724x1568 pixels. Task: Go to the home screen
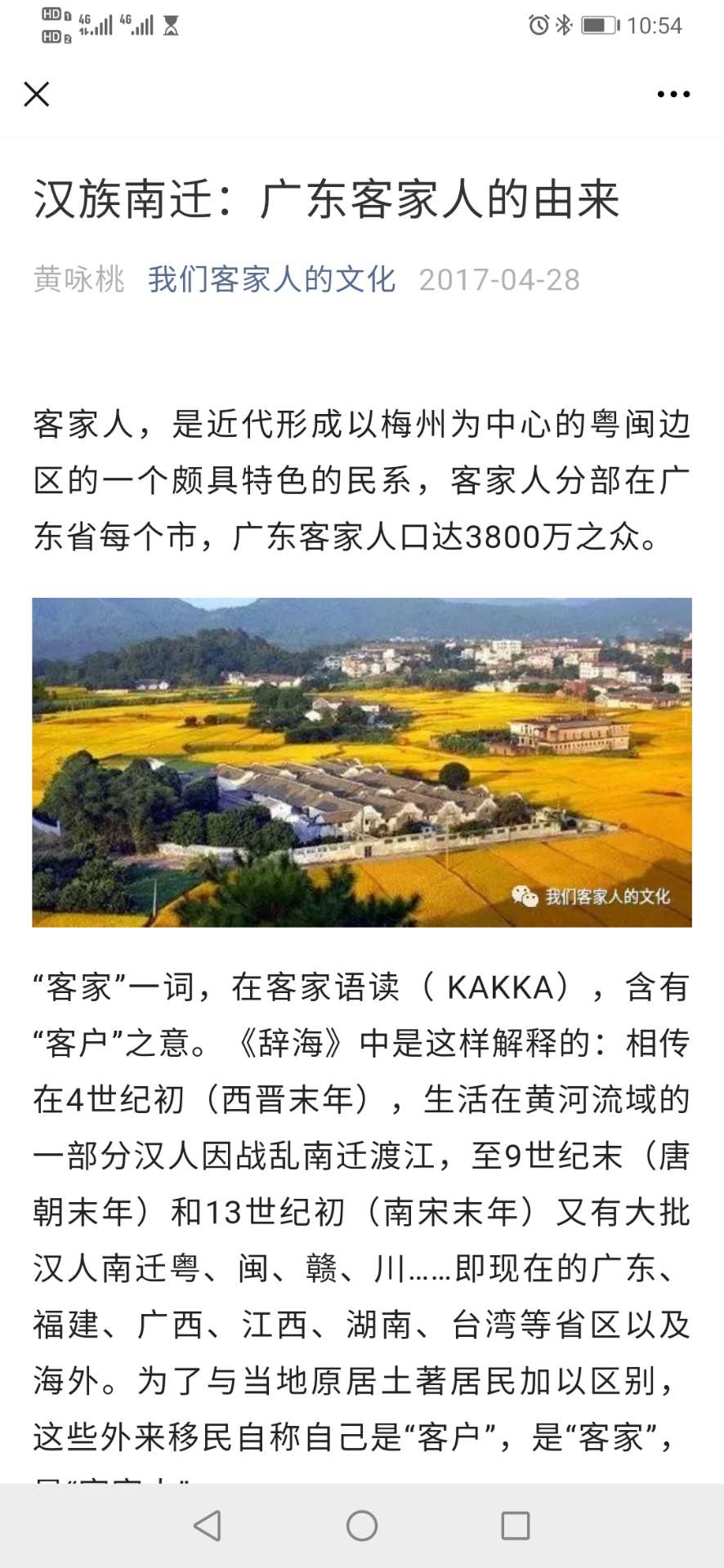(362, 1525)
